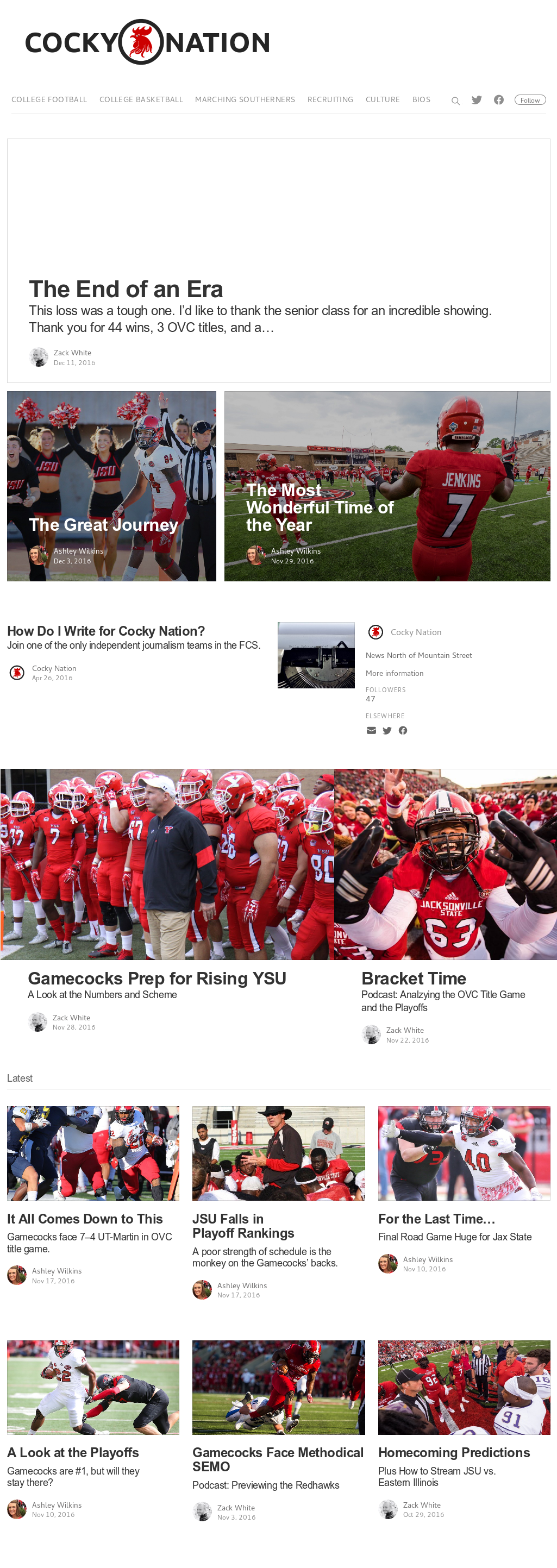Switch to College Basketball section
Screen dimensions: 557x1568
coord(141,100)
